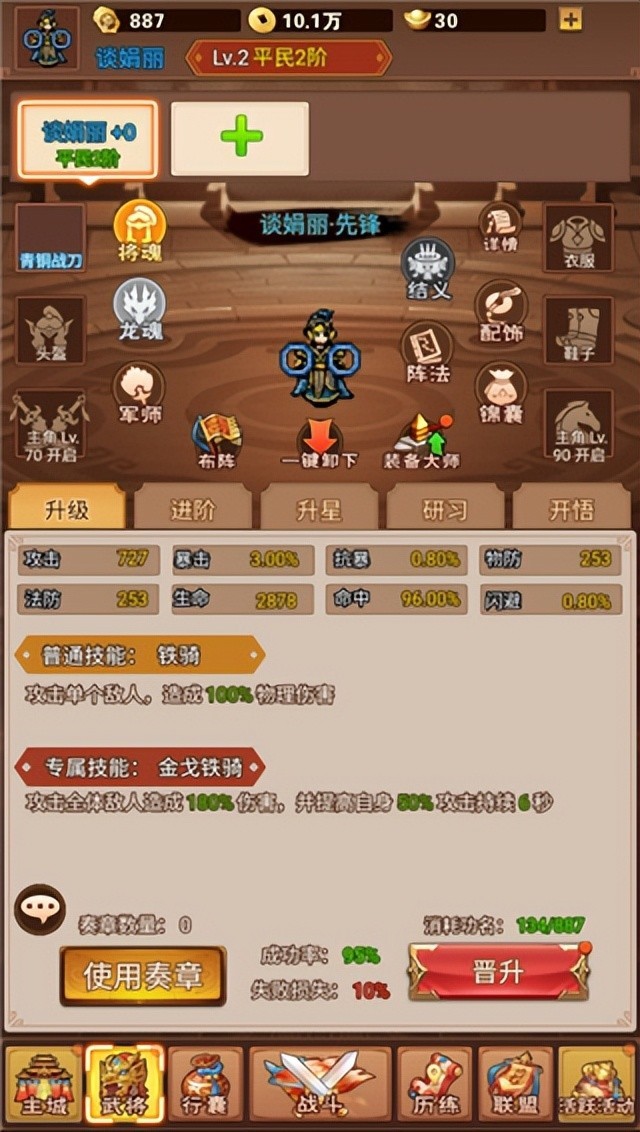Open the 装备大师 equipment master
Screen dimensions: 640x1132
421,441
